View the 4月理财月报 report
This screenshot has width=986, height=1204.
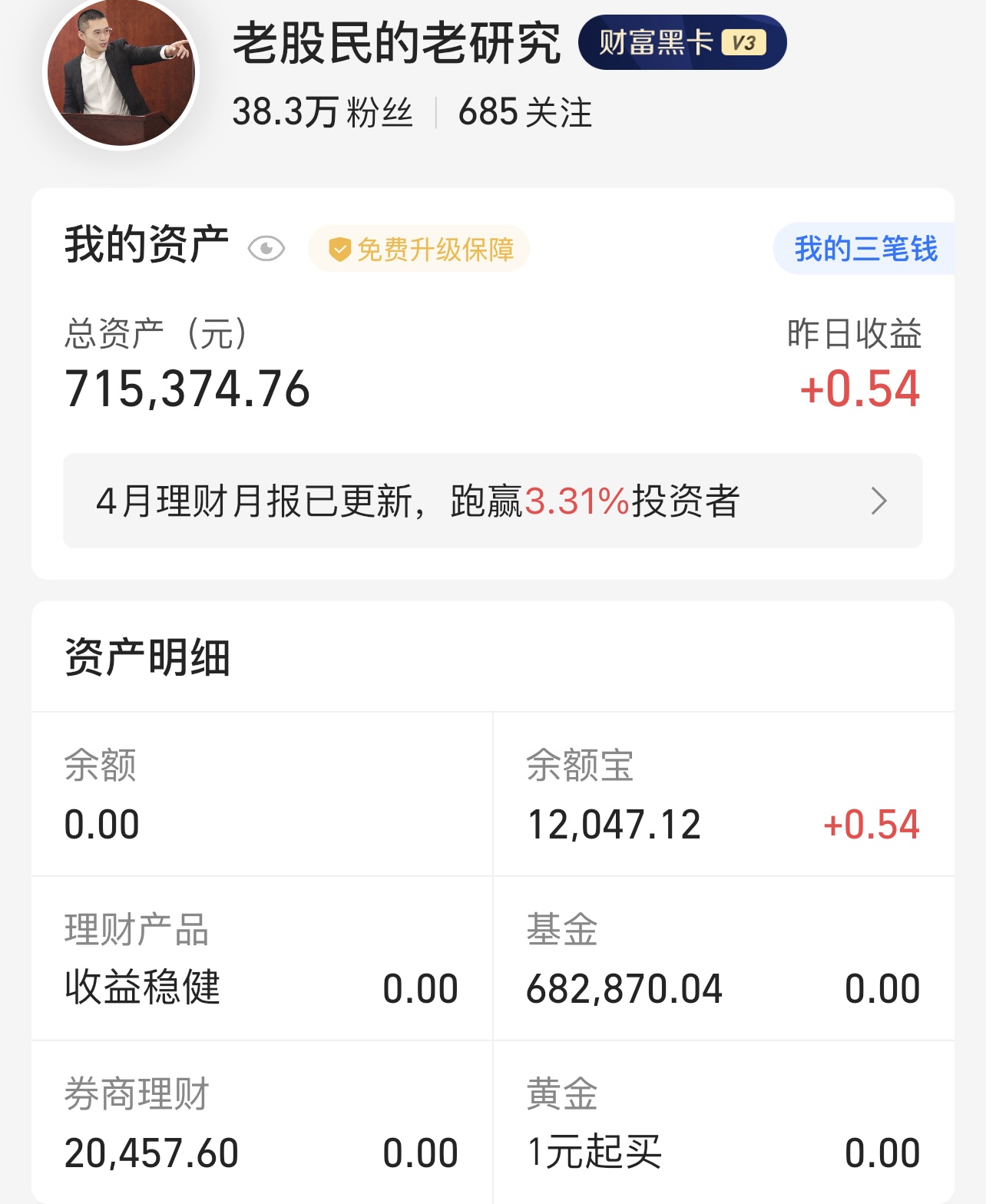pos(492,501)
